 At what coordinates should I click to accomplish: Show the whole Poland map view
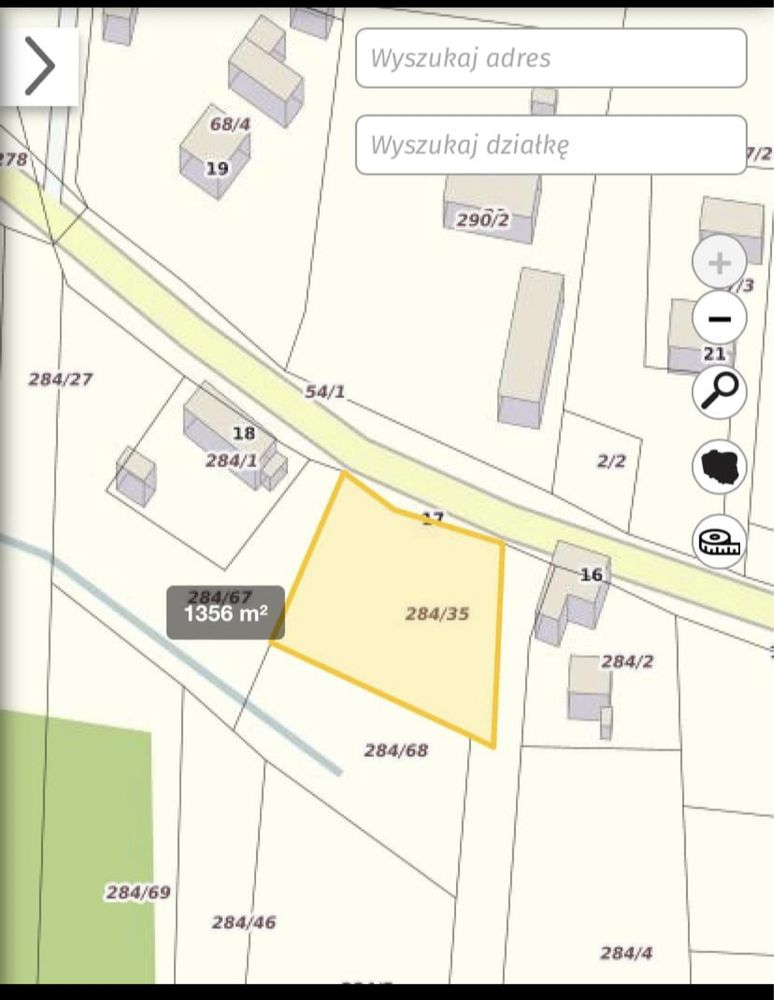click(719, 466)
